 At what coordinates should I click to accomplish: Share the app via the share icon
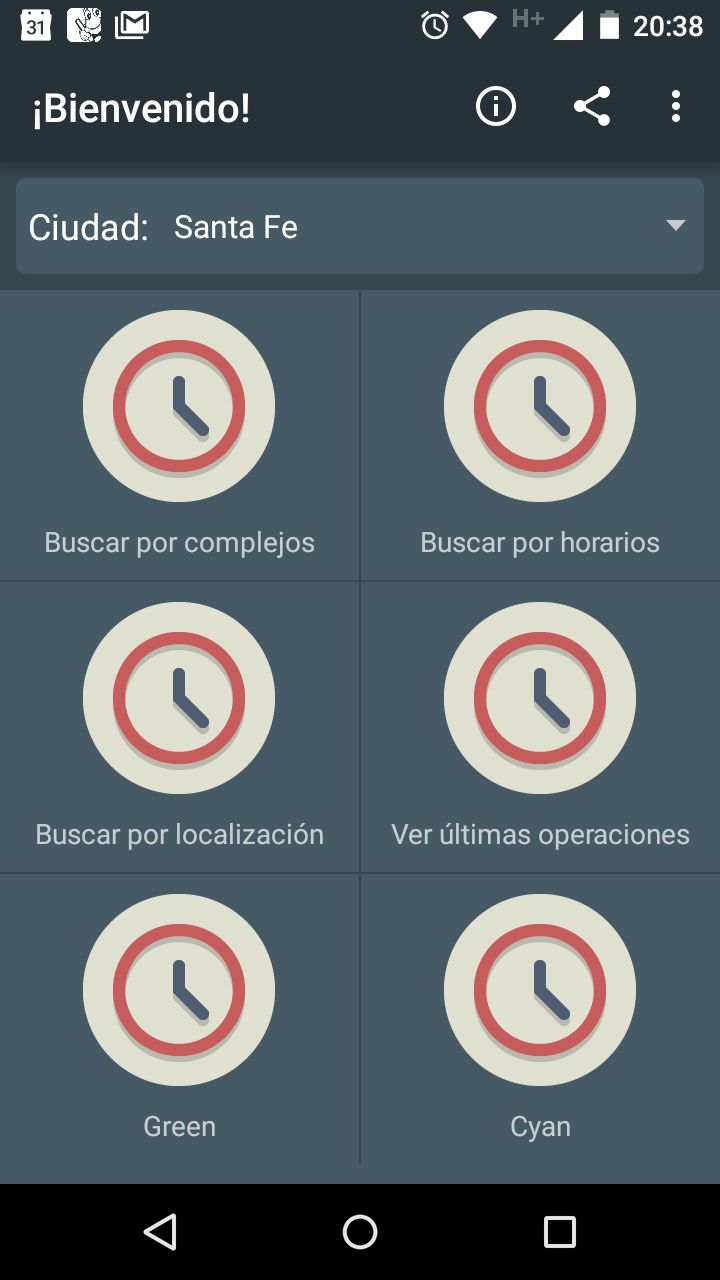(x=591, y=106)
